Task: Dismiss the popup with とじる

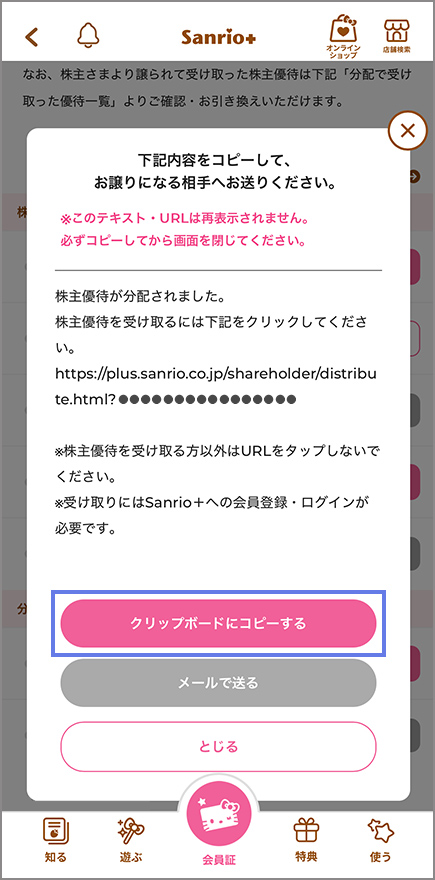Action: pyautogui.click(x=218, y=746)
